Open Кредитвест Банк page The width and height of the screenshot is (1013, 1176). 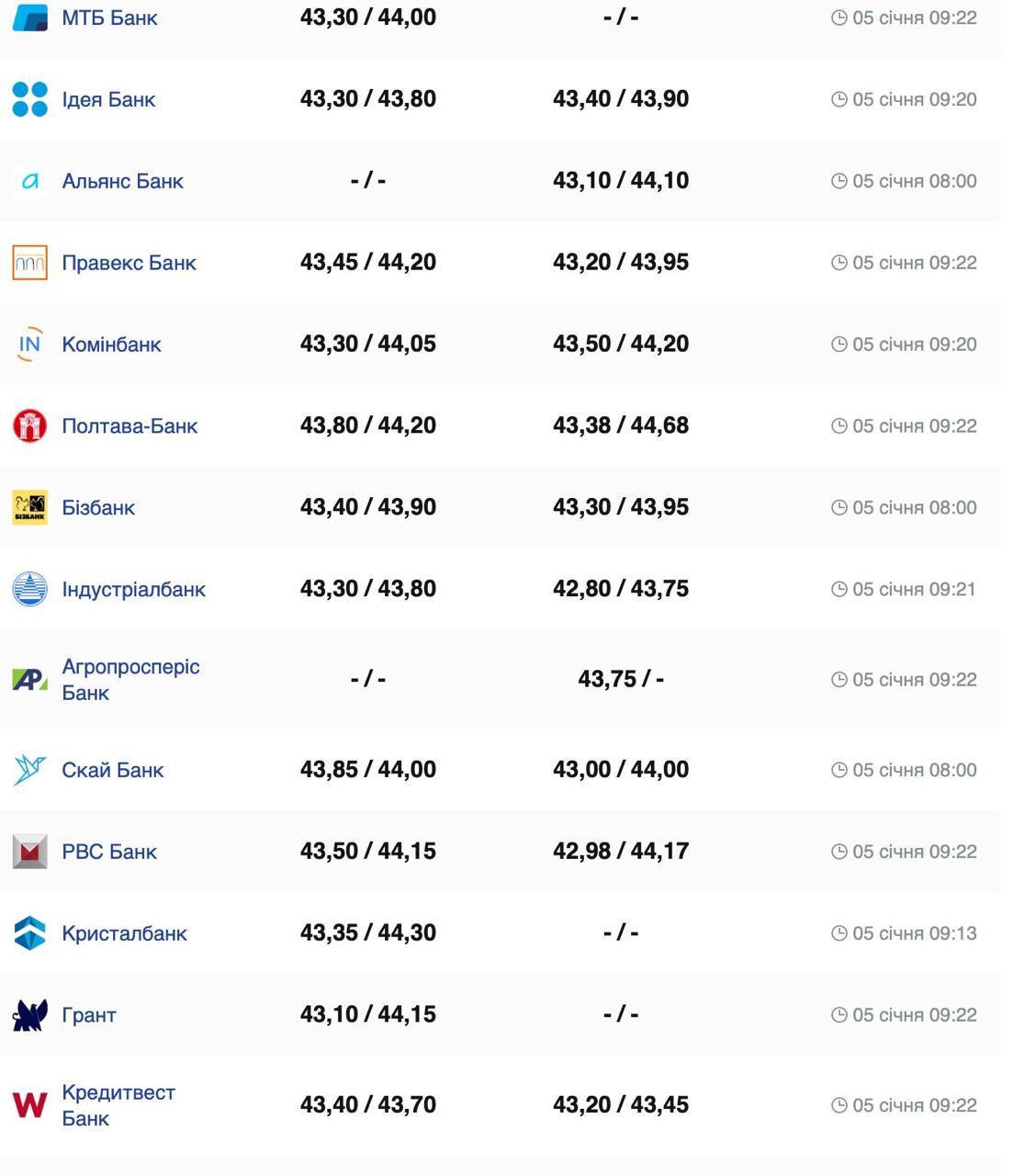[118, 1104]
